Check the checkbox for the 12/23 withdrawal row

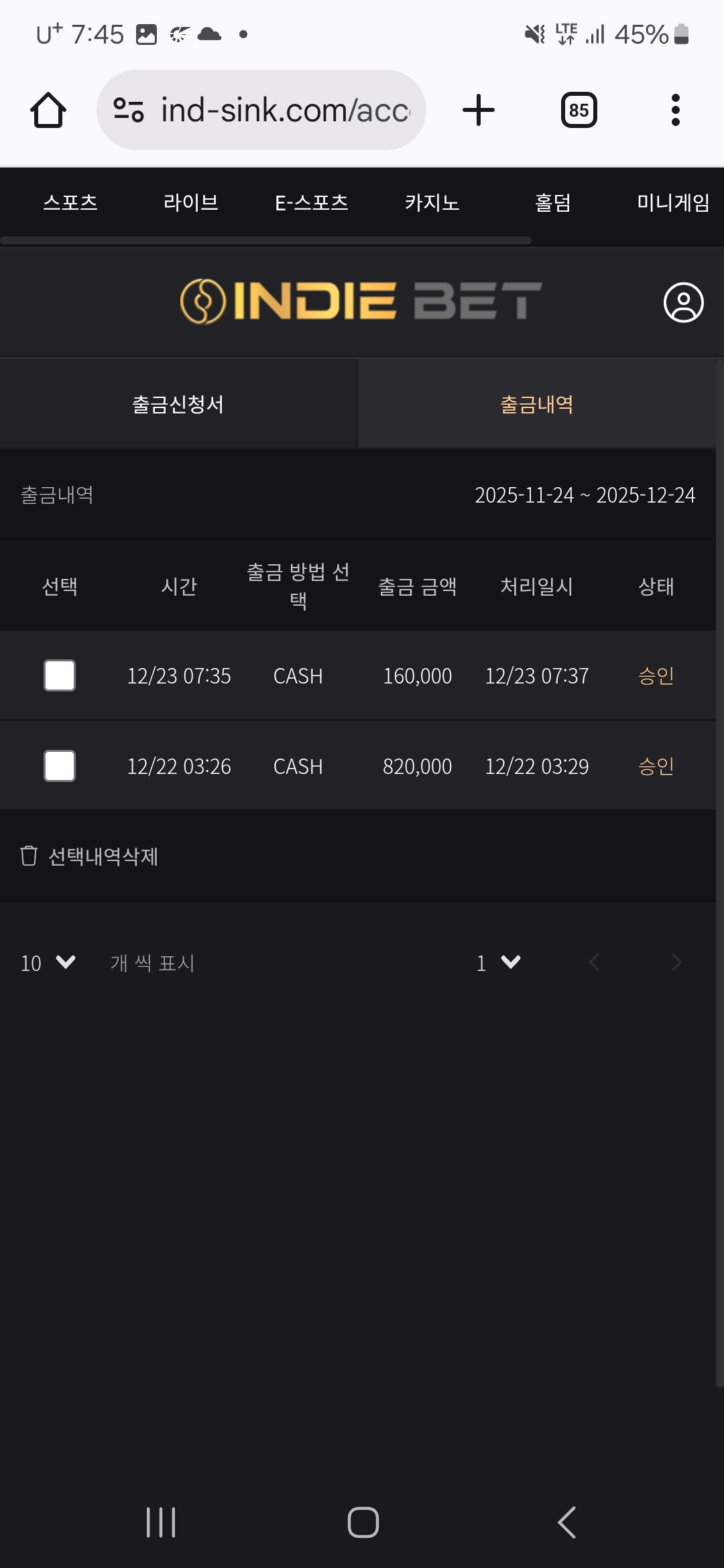(59, 675)
